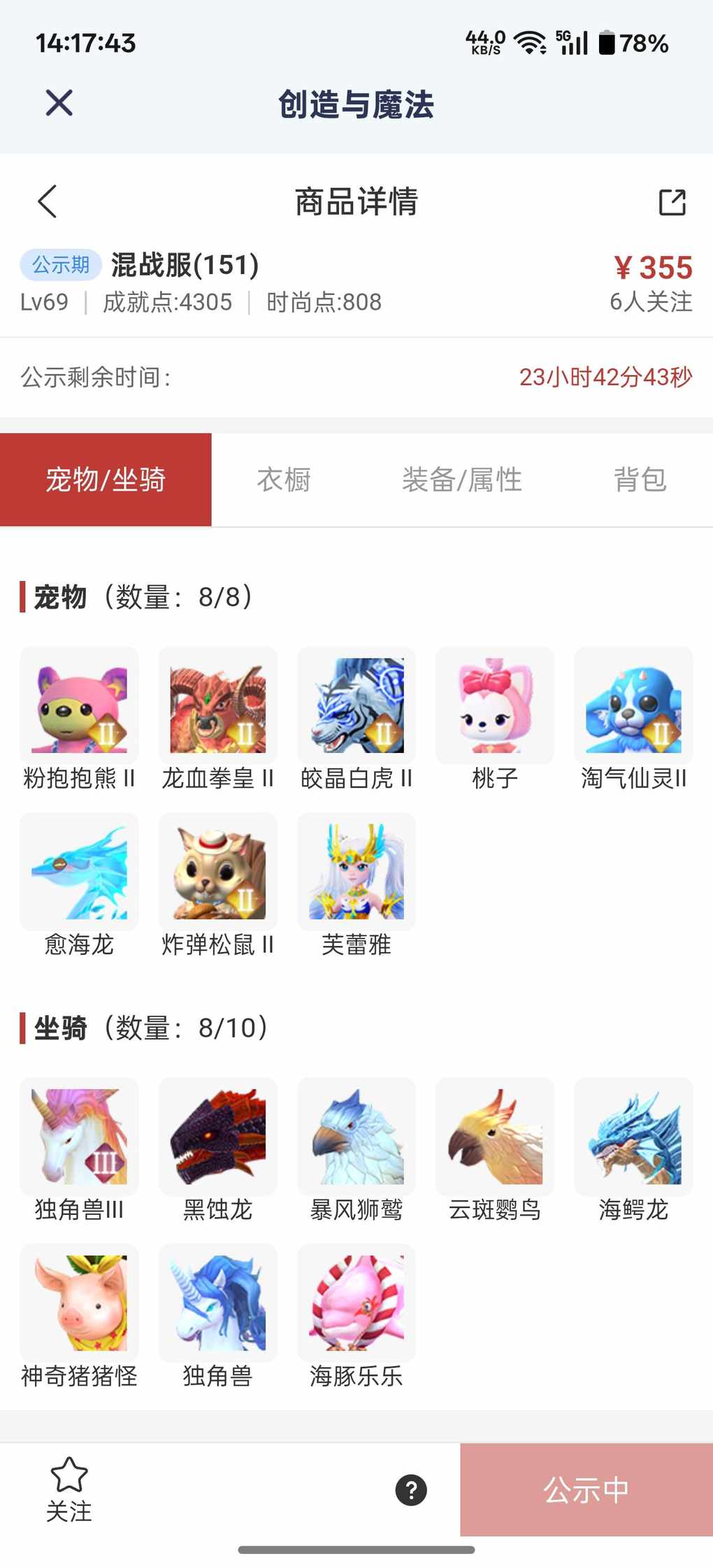Open the 背包 tab
The width and height of the screenshot is (713, 1568).
[640, 480]
